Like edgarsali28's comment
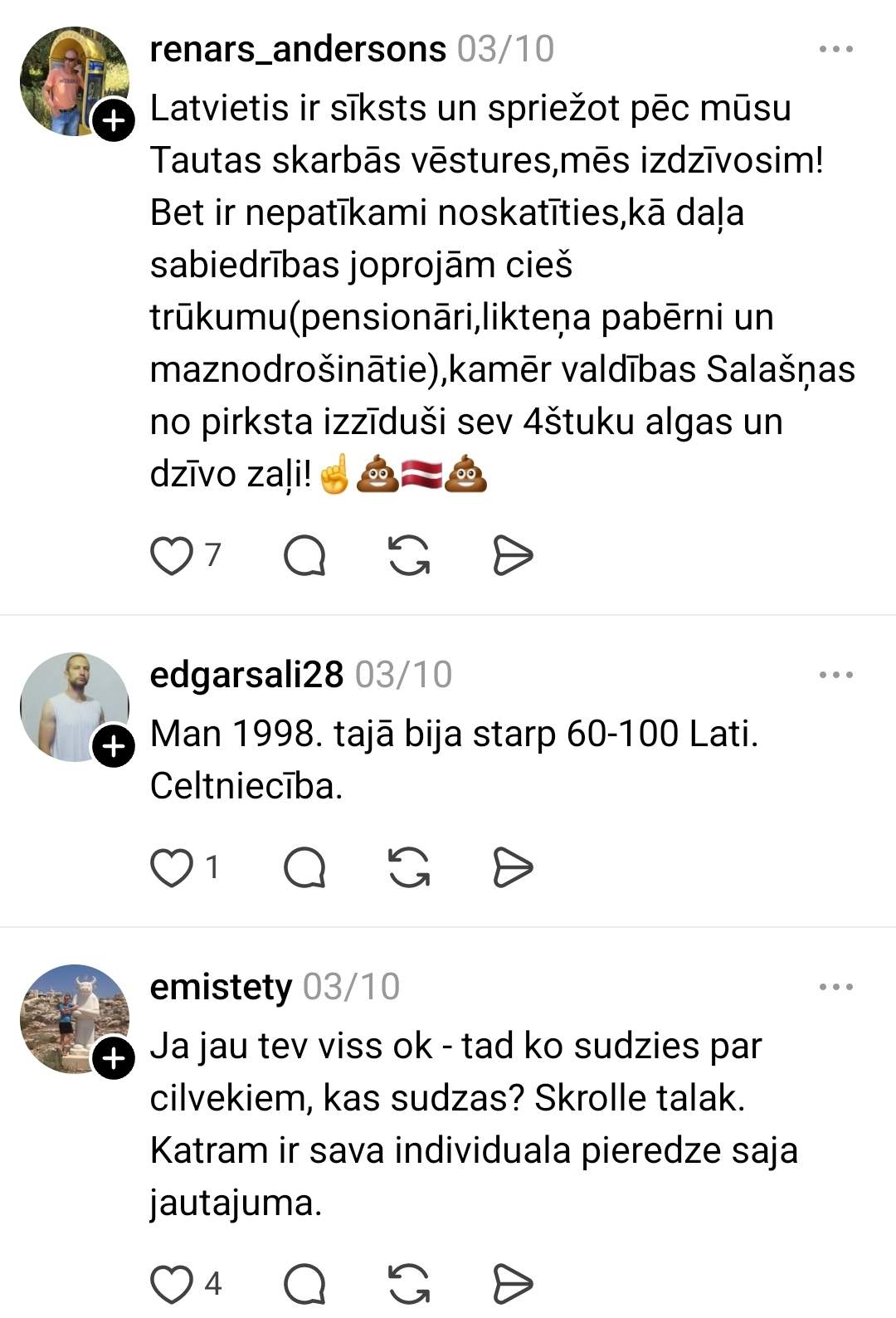The height and width of the screenshot is (1318, 896). [172, 868]
